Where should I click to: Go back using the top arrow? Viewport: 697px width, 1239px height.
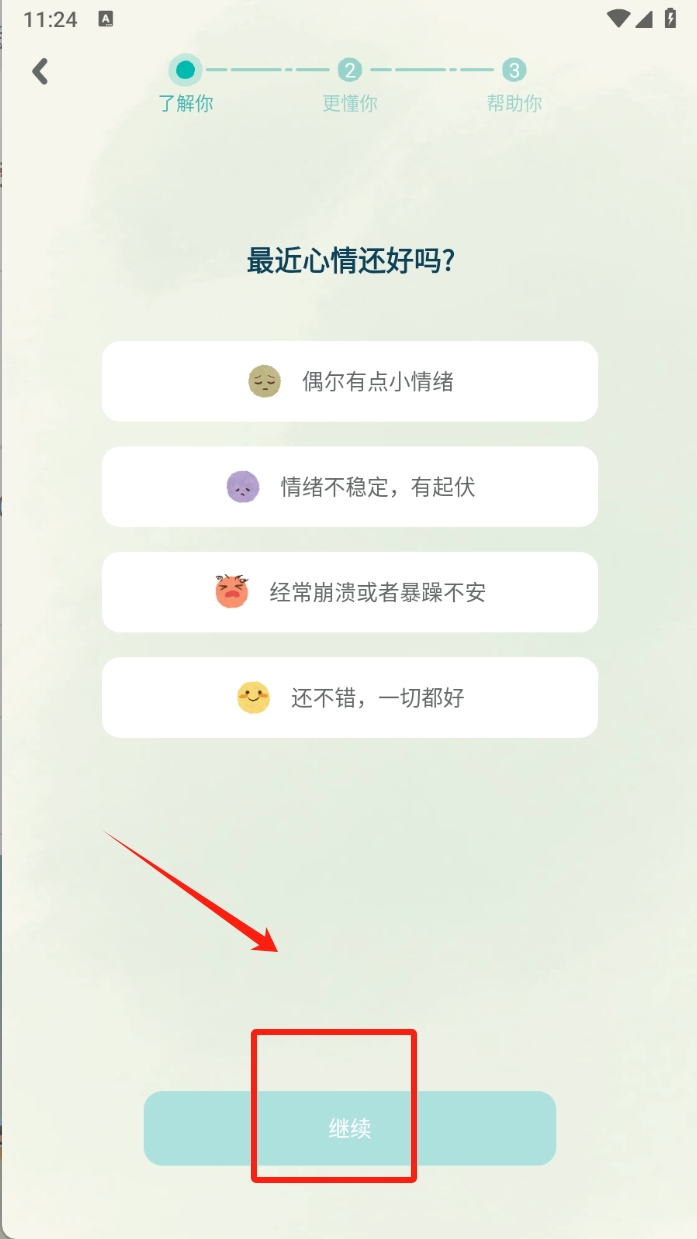coord(40,71)
